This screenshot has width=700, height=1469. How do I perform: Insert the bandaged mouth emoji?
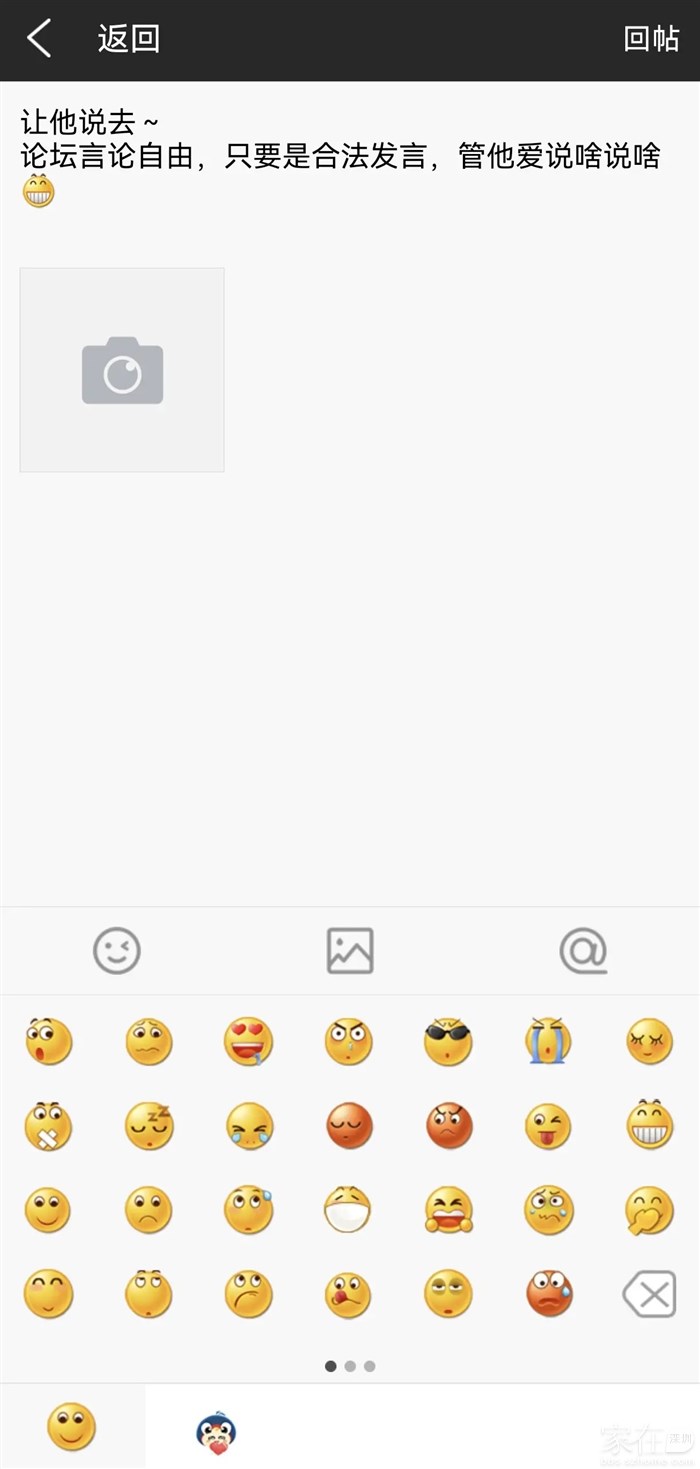pos(48,1126)
